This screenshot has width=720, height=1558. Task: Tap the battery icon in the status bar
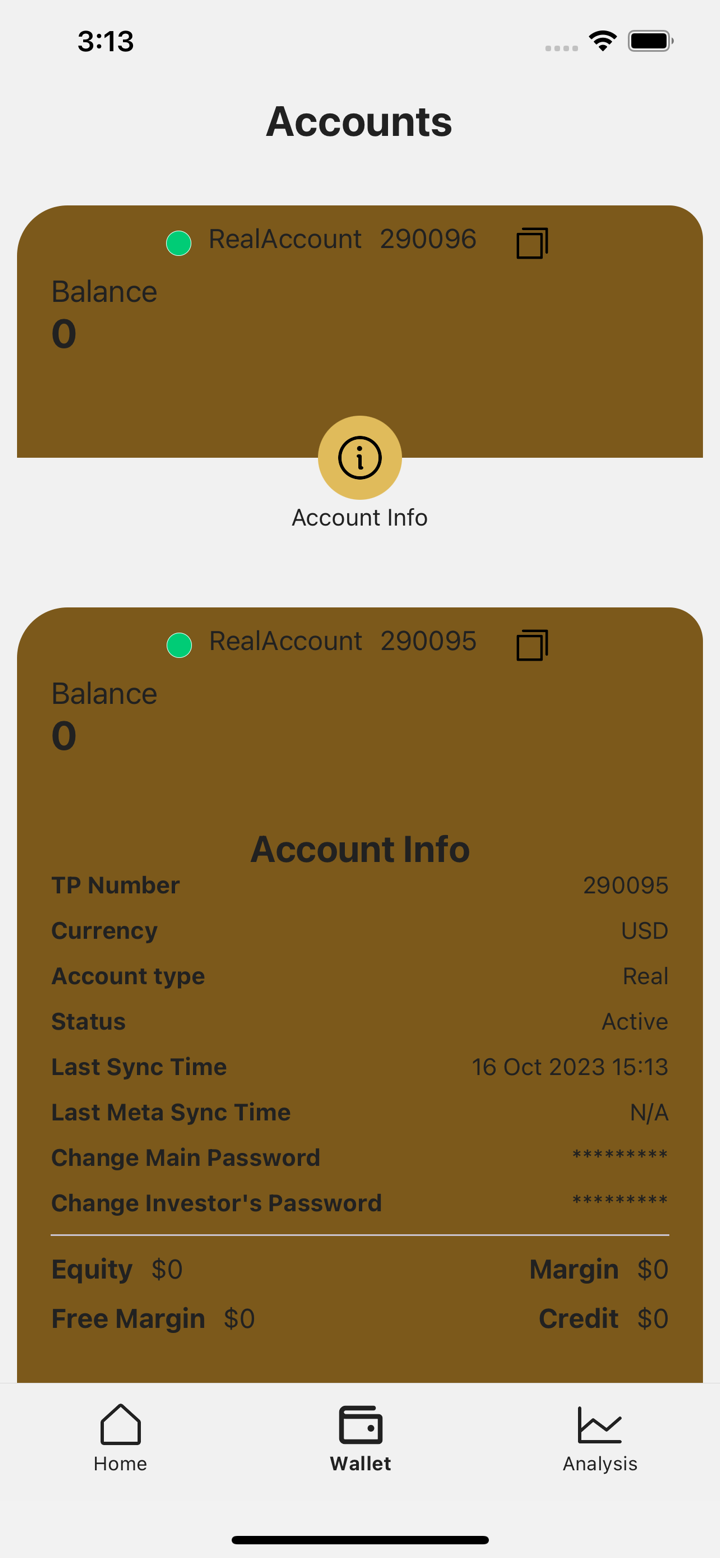(650, 41)
